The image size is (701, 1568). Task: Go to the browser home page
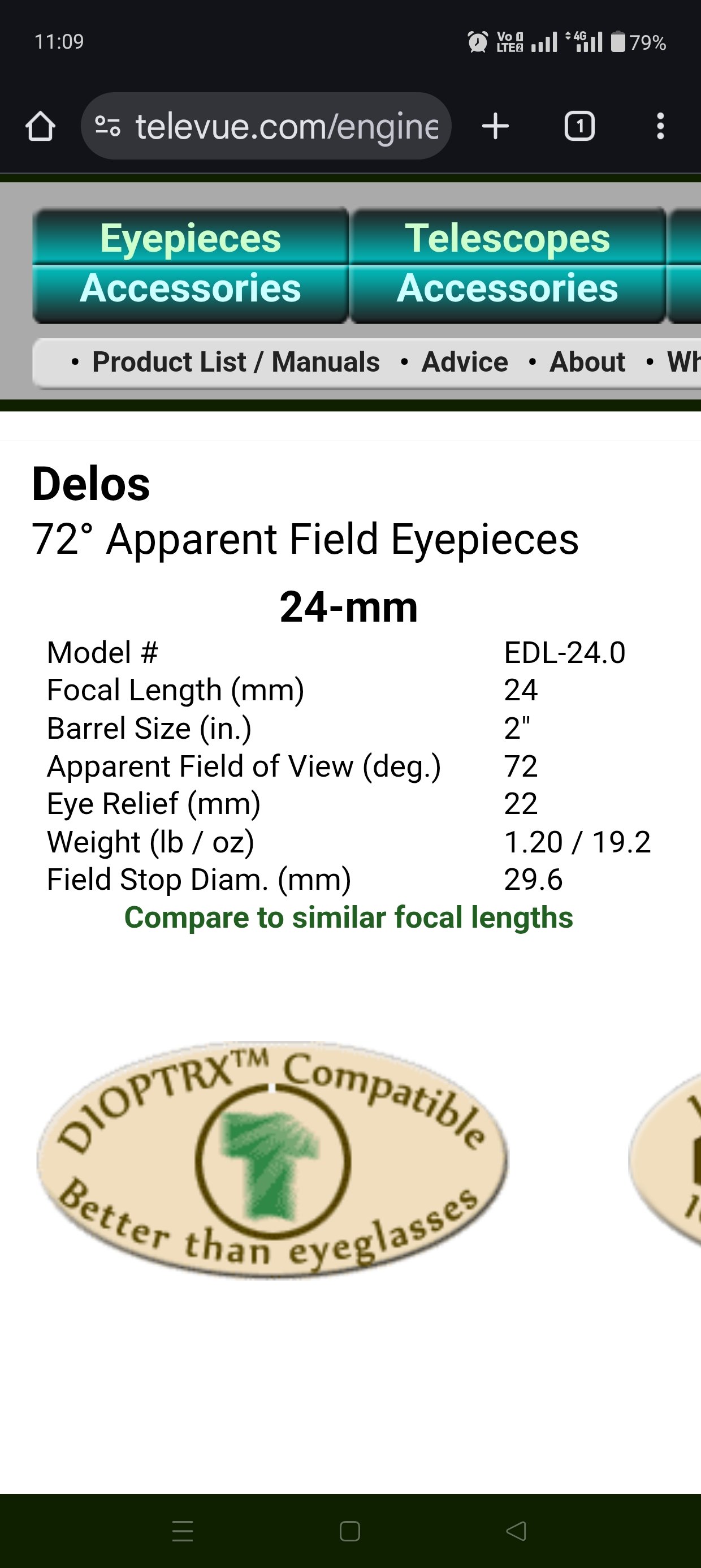(40, 127)
